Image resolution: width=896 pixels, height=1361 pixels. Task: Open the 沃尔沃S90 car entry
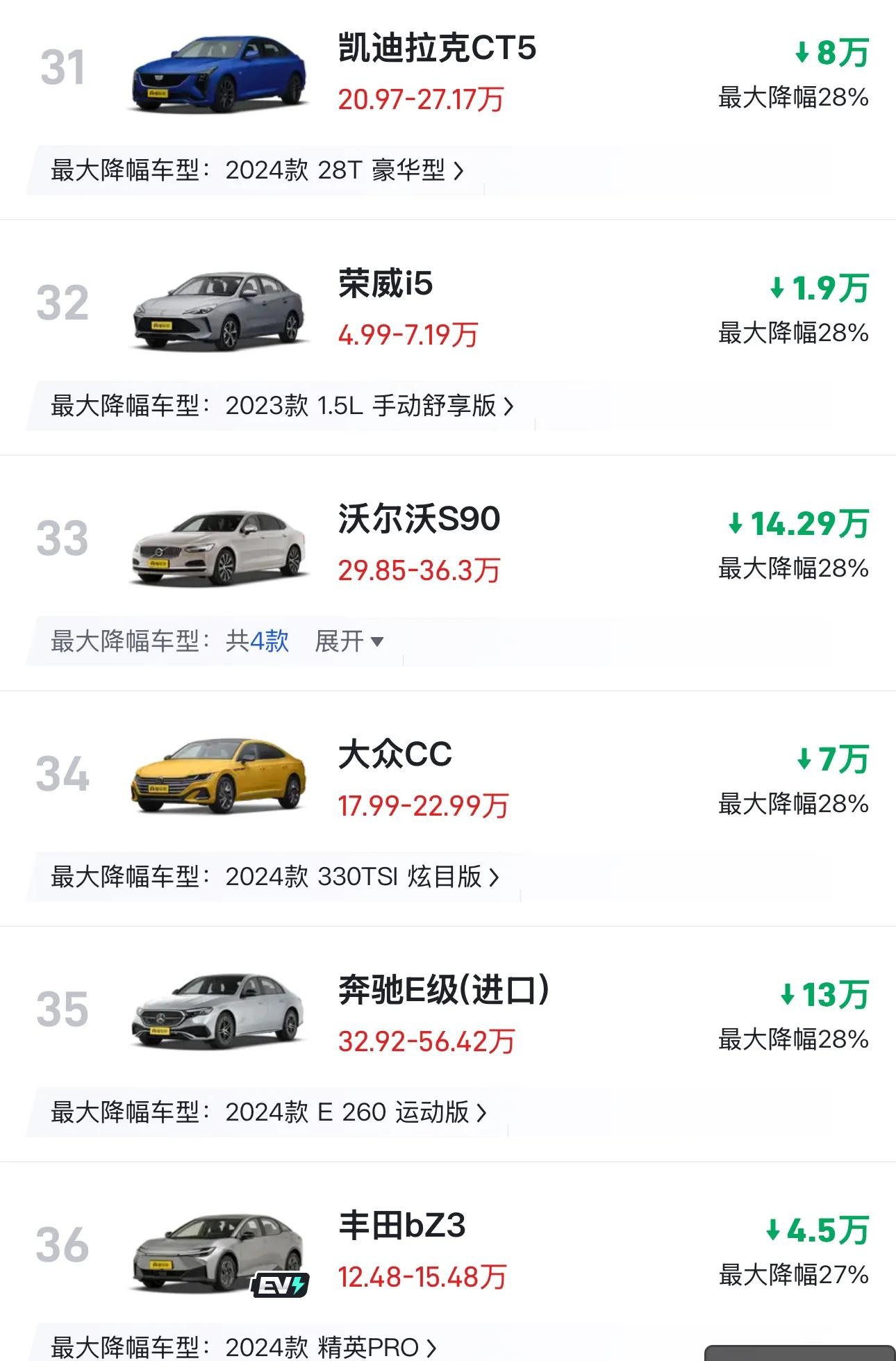419,520
